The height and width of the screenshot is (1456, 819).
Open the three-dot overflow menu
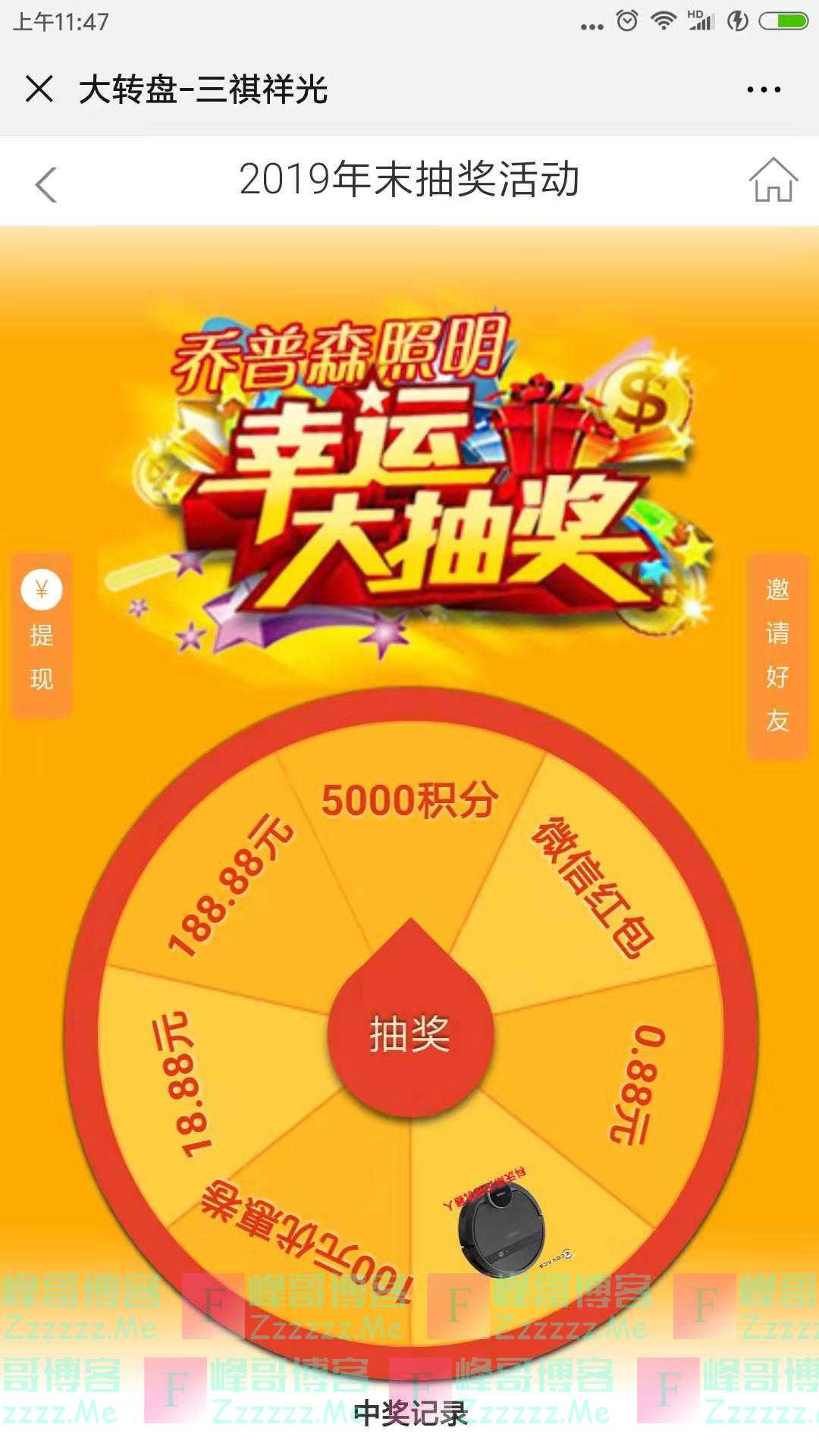click(763, 89)
